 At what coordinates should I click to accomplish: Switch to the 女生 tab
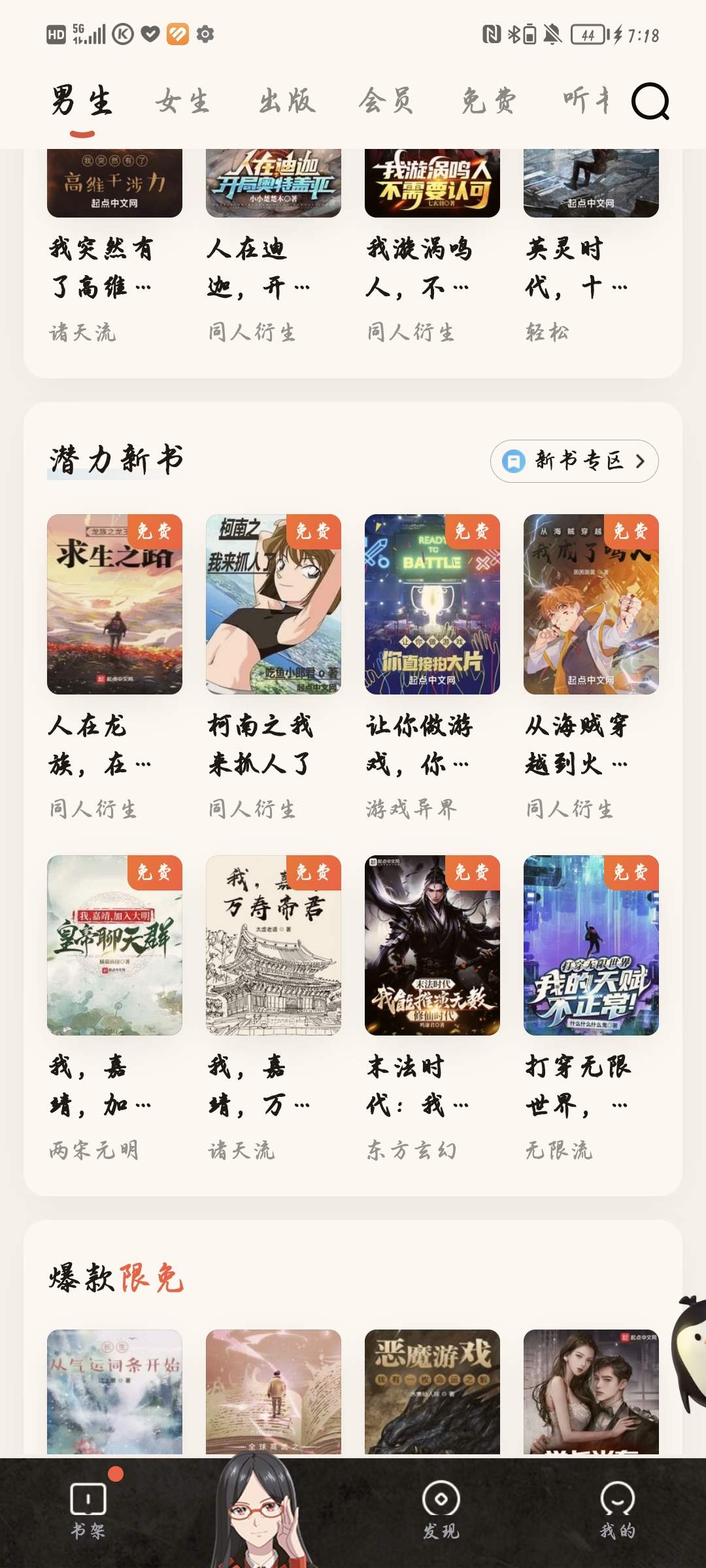point(183,102)
